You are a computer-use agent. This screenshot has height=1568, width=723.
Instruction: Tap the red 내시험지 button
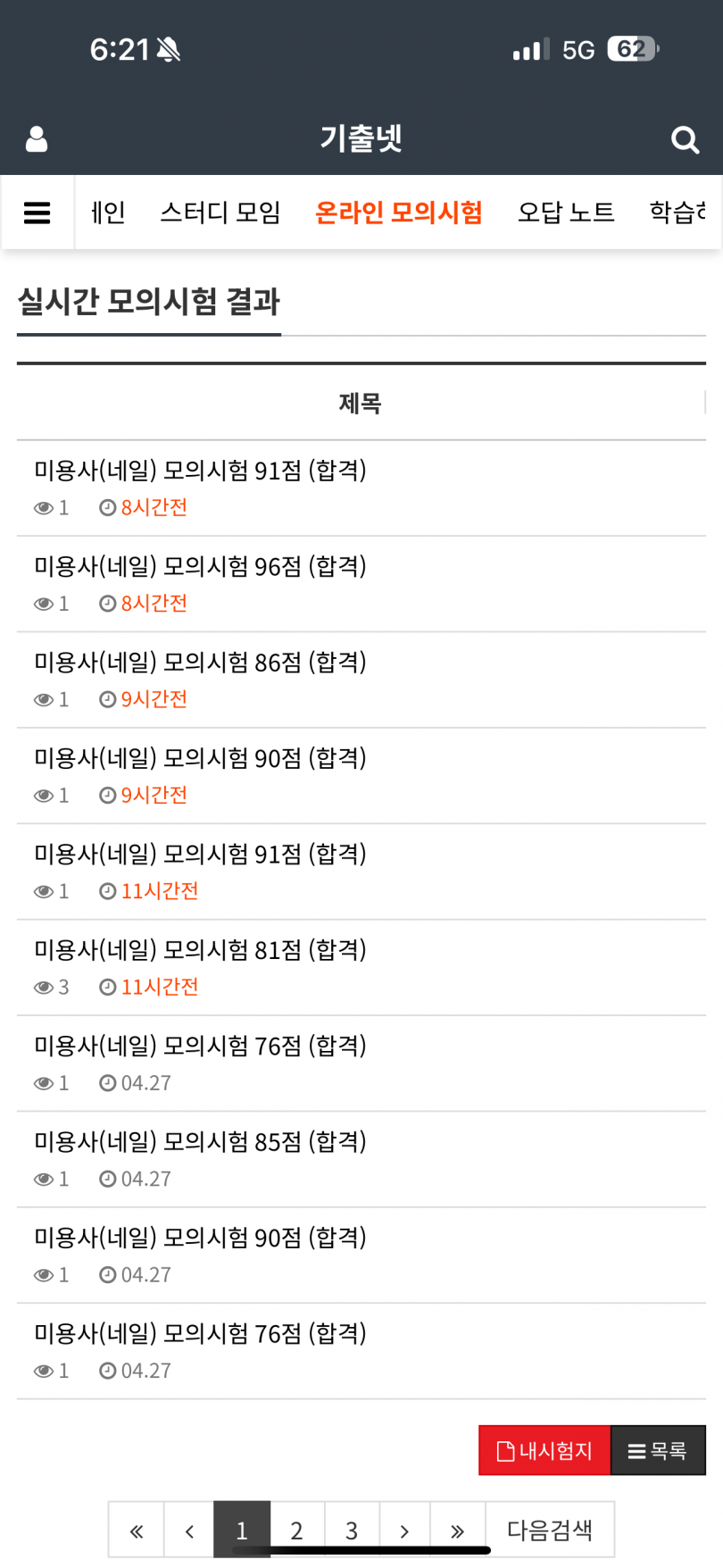[544, 1450]
